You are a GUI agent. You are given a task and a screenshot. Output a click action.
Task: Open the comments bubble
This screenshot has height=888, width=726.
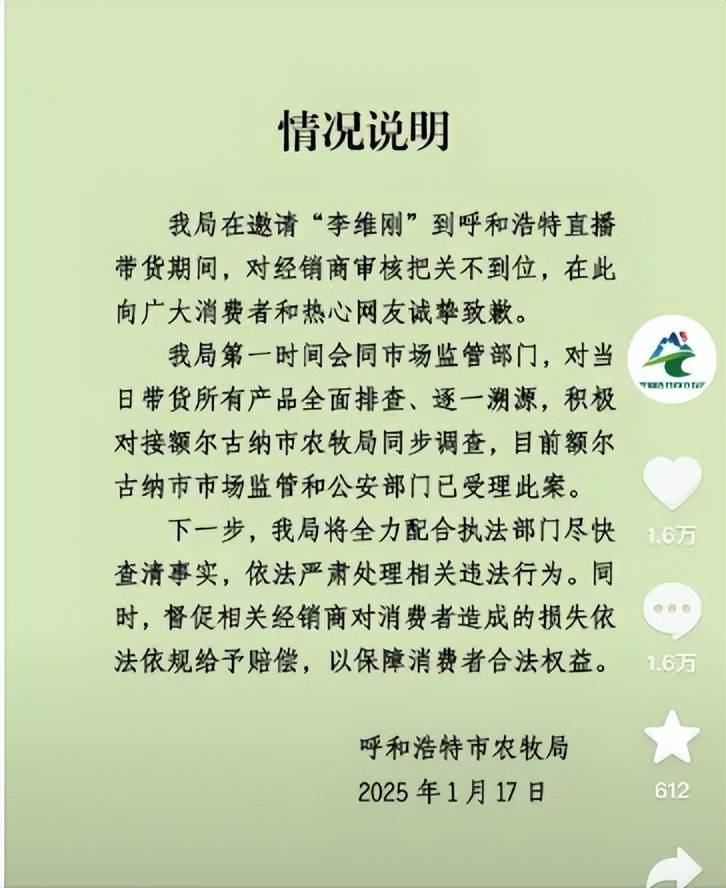coord(671,612)
